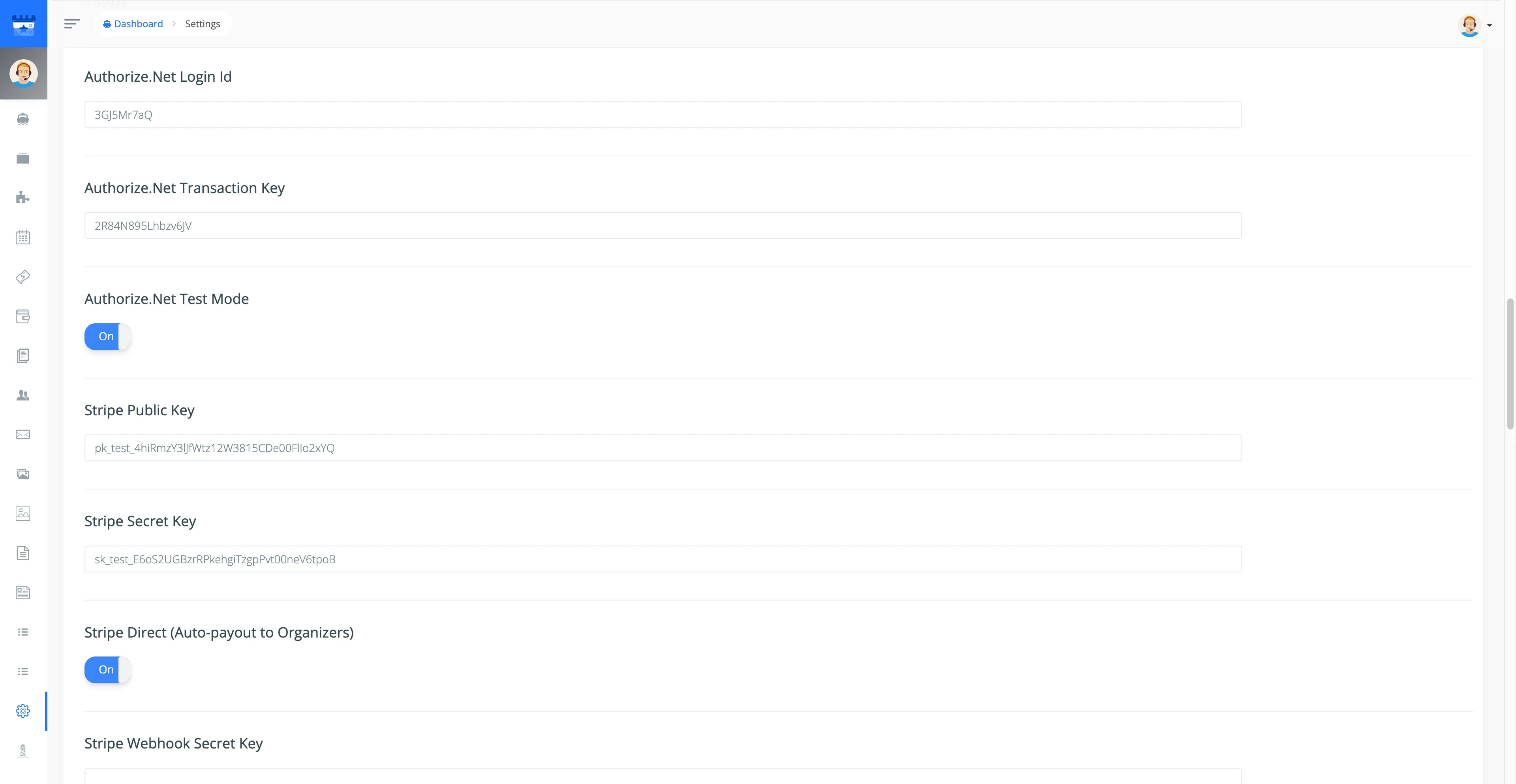The width and height of the screenshot is (1516, 784).
Task: Open the calendar icon in sidebar
Action: coord(23,237)
